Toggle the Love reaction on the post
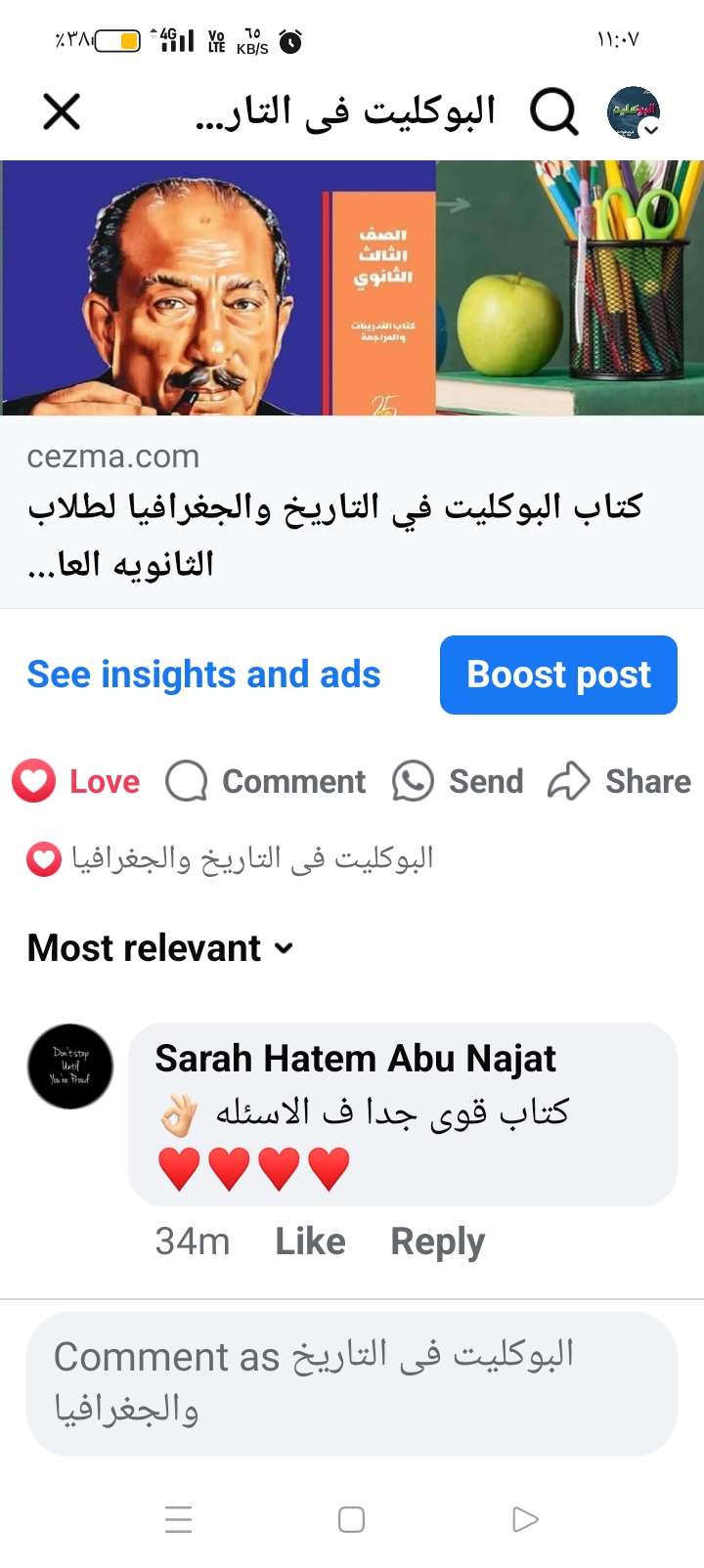This screenshot has height=1568, width=704. coord(76,782)
